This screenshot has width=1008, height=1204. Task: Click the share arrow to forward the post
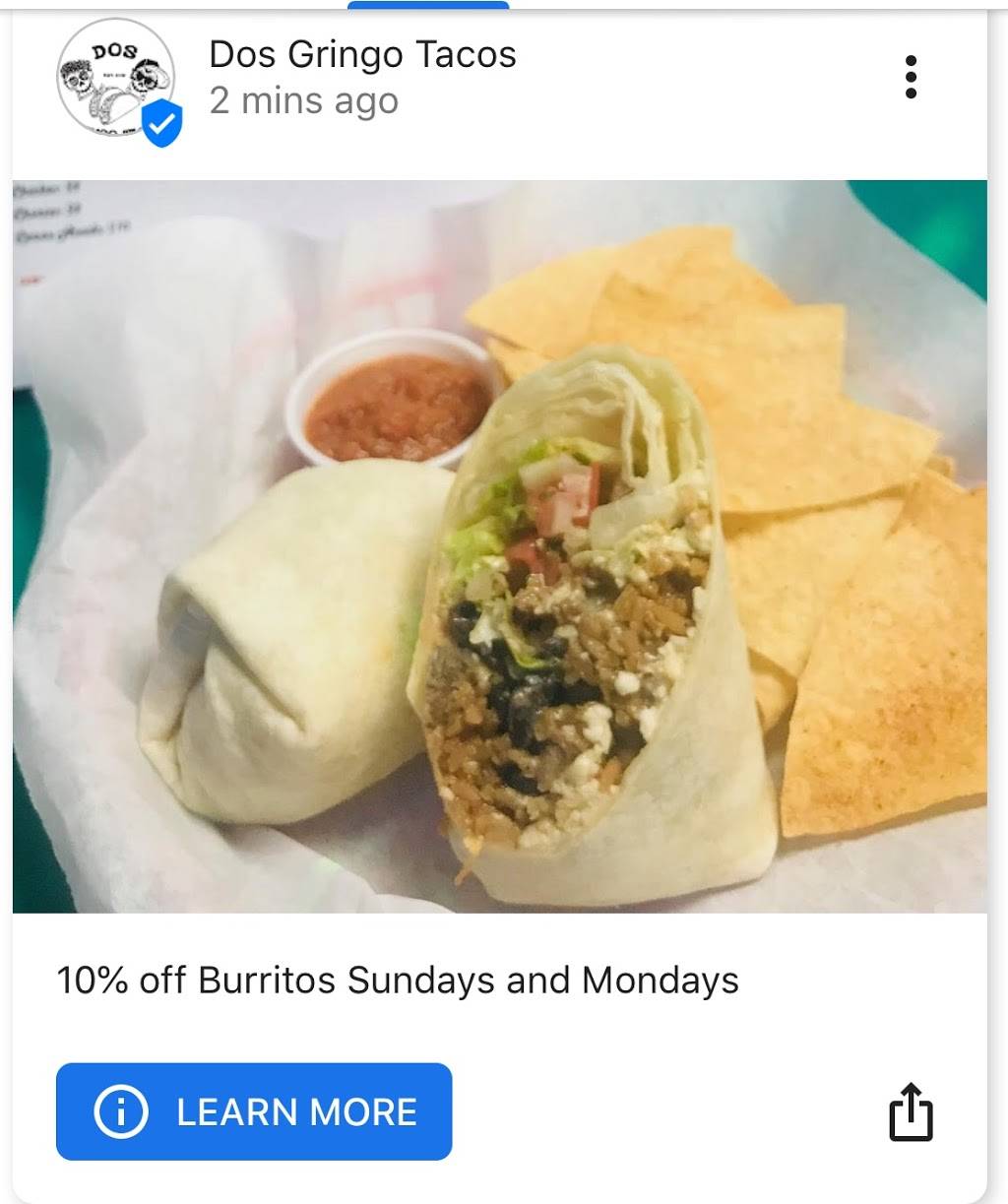pos(913,1113)
